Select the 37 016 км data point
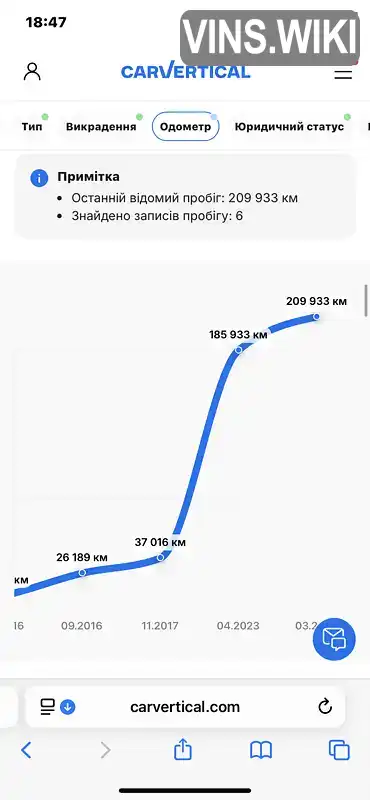 tap(160, 557)
